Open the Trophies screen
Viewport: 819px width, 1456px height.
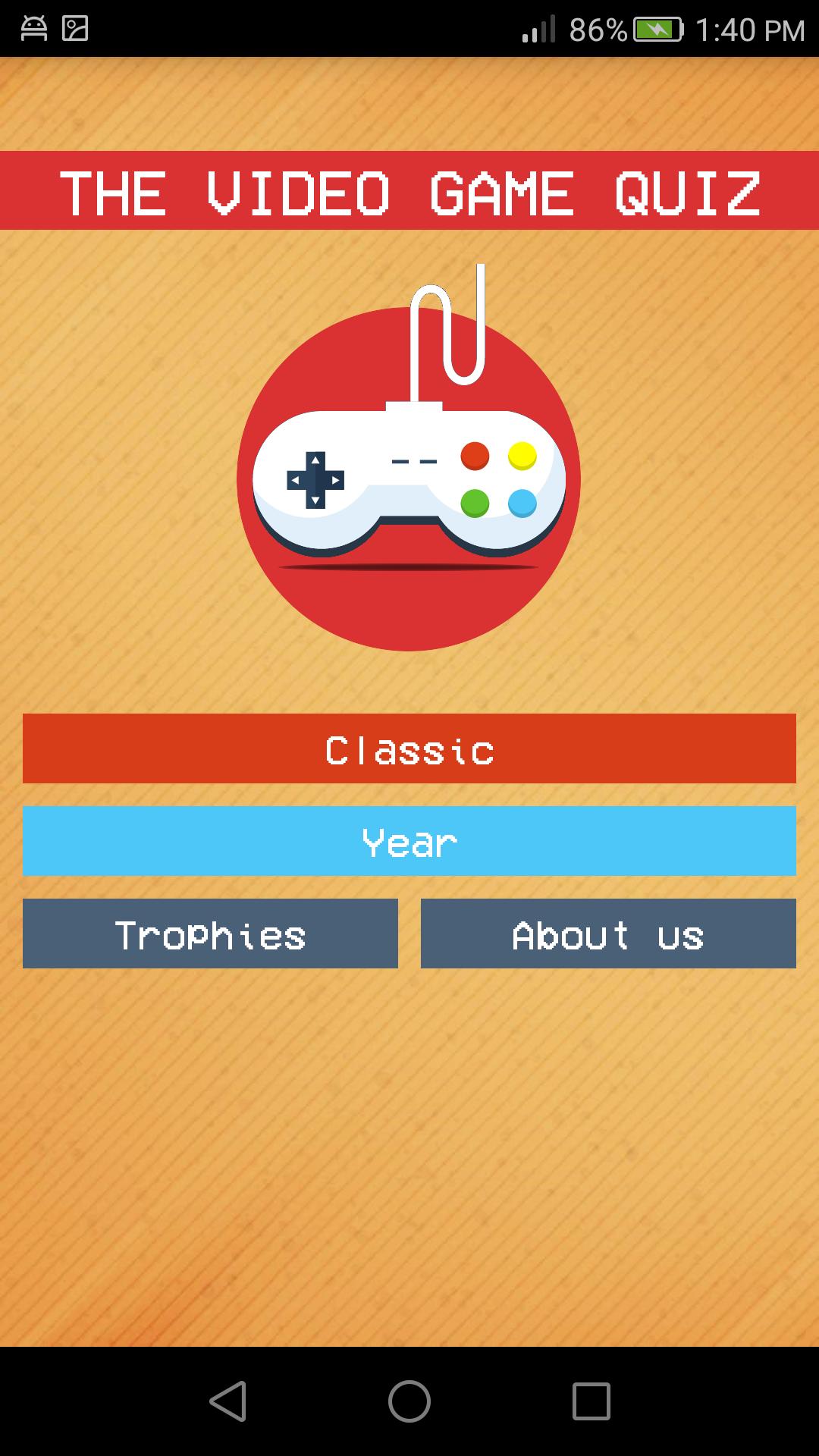210,934
